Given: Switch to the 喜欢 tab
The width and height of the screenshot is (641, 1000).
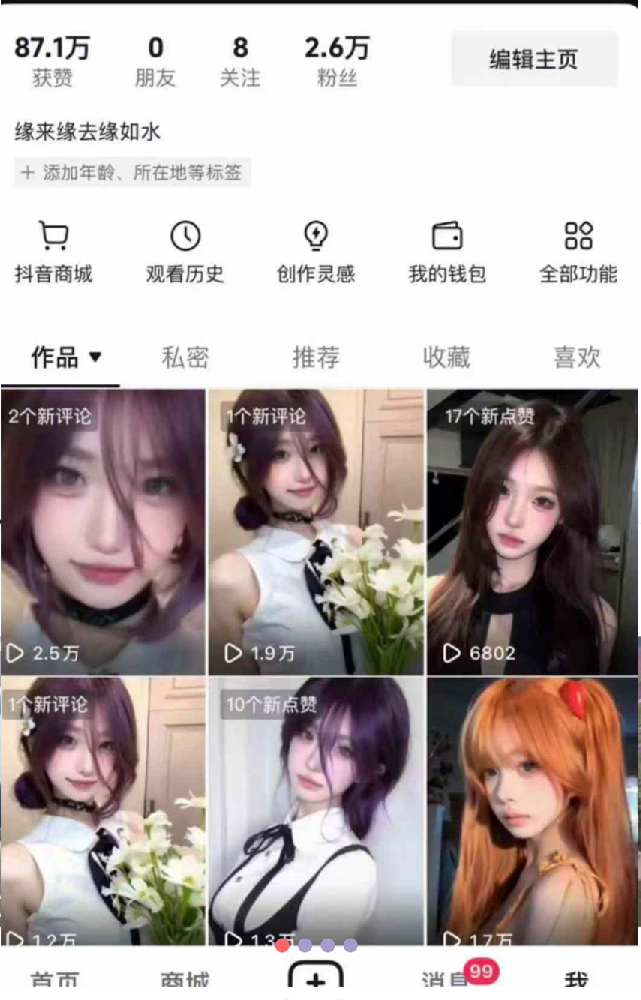Looking at the screenshot, I should 577,357.
